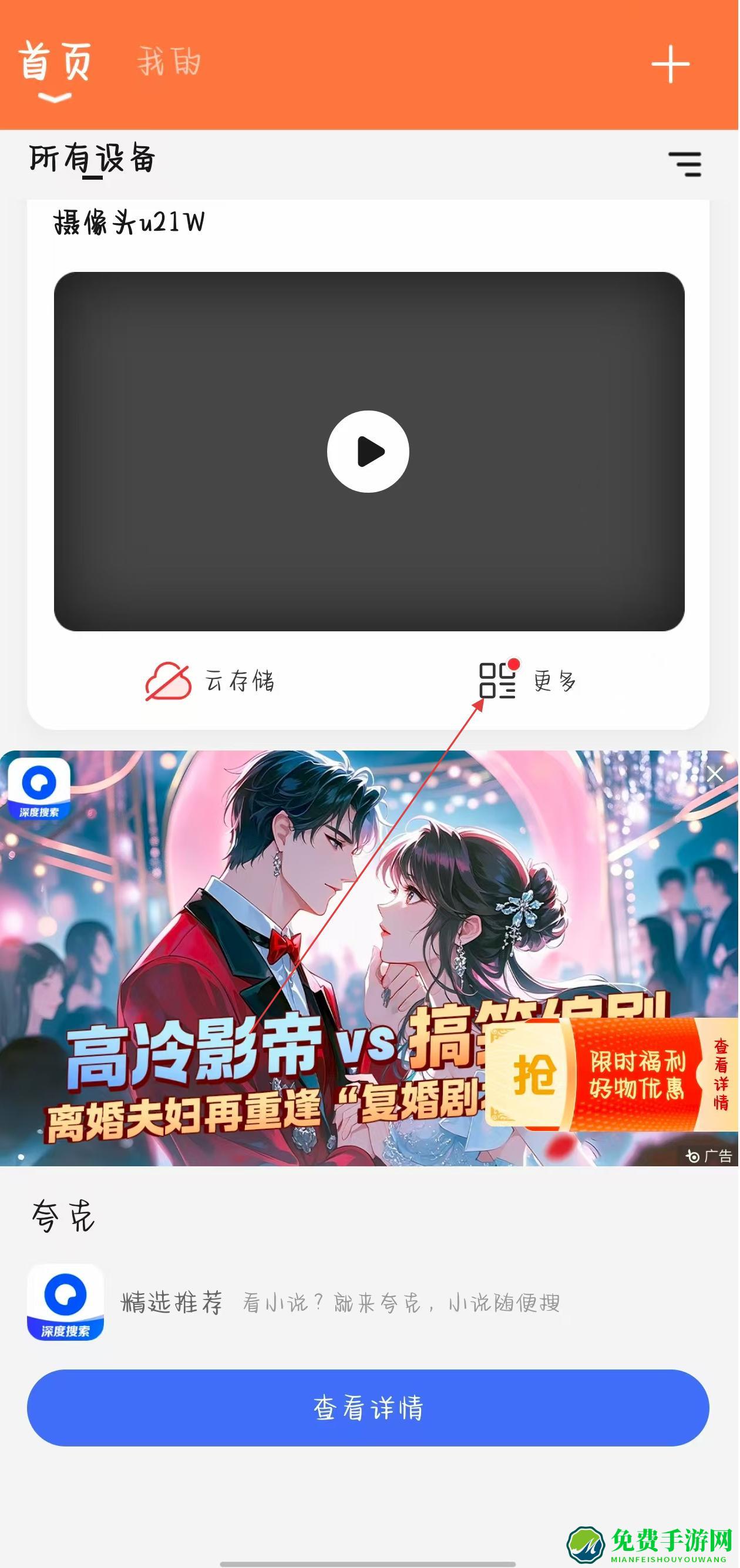Add a new device with plus icon
The image size is (740, 1568).
point(670,64)
